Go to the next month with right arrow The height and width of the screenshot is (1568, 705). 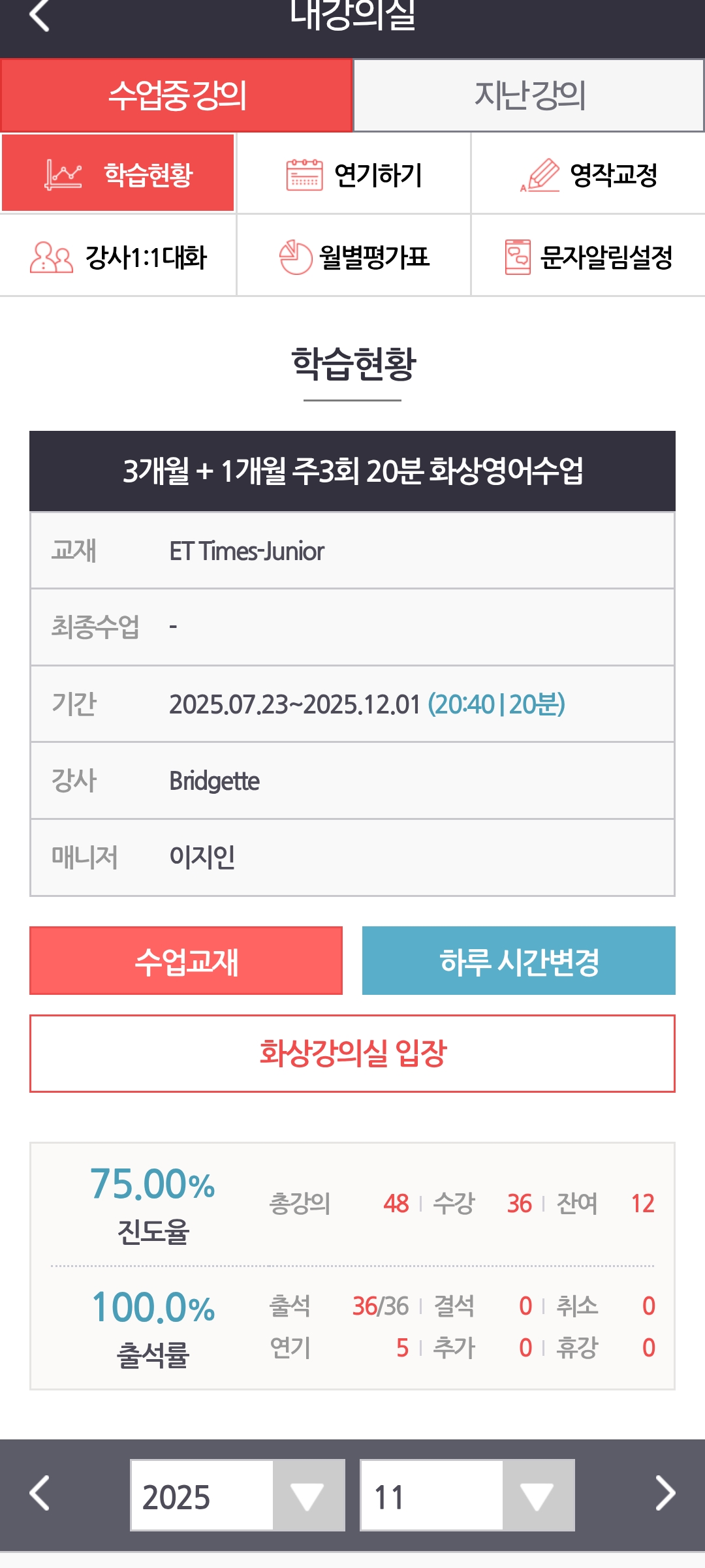(665, 1493)
